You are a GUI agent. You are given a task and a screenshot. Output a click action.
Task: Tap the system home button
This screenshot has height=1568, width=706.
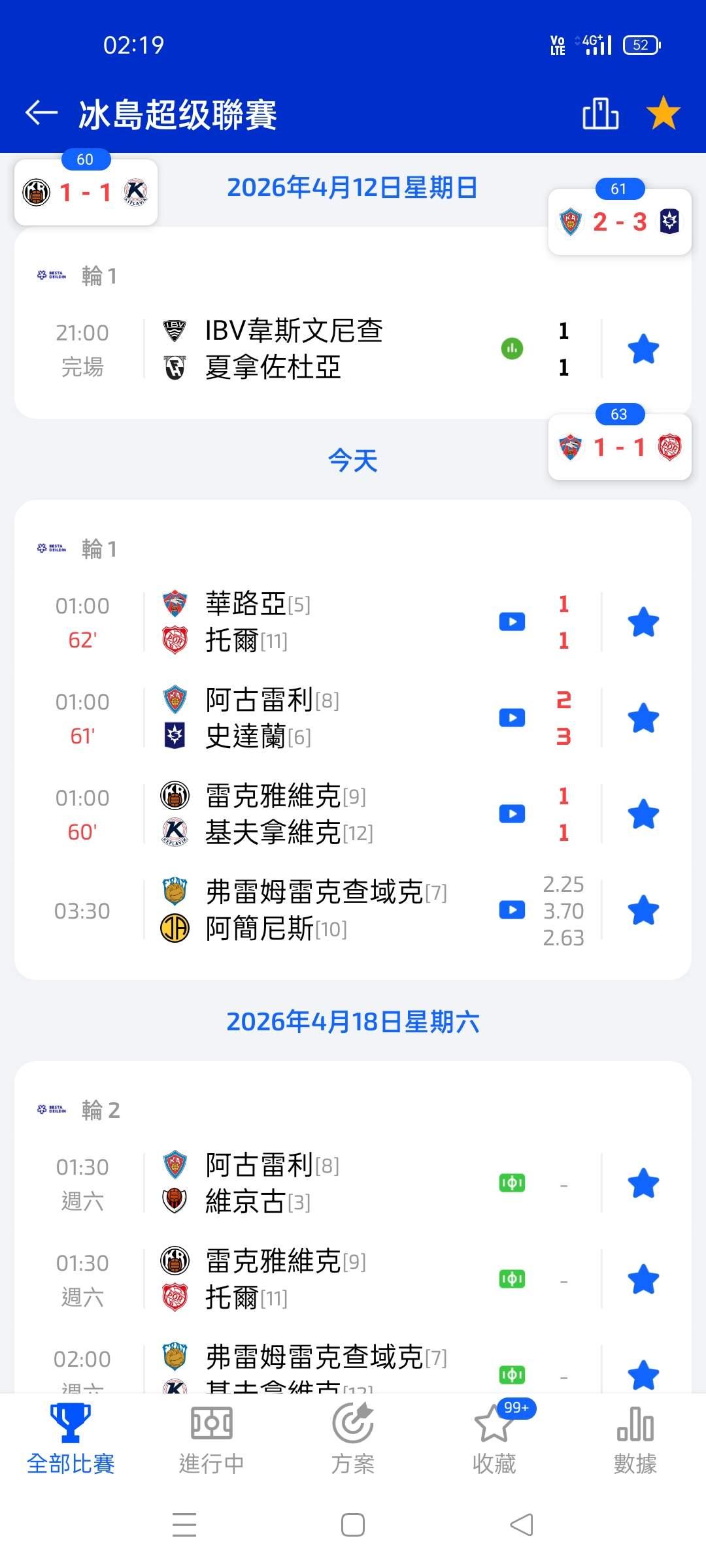353,1525
